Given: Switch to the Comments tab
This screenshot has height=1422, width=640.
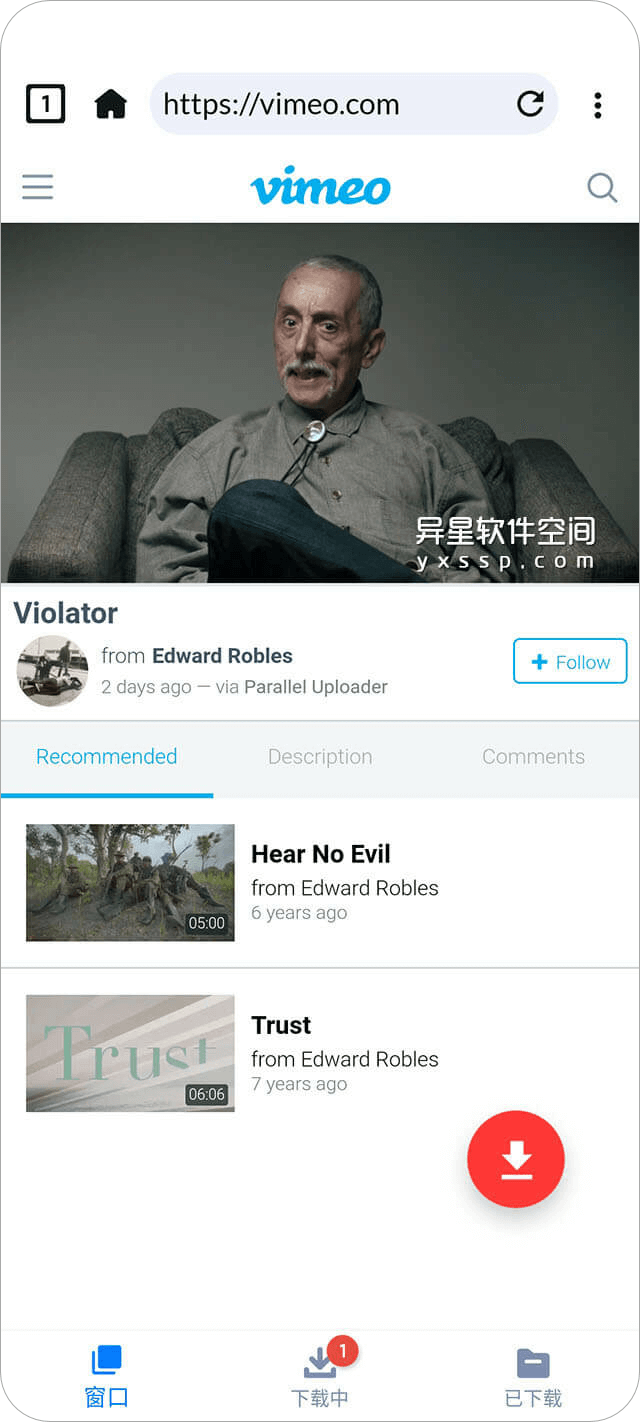Looking at the screenshot, I should click(x=533, y=757).
